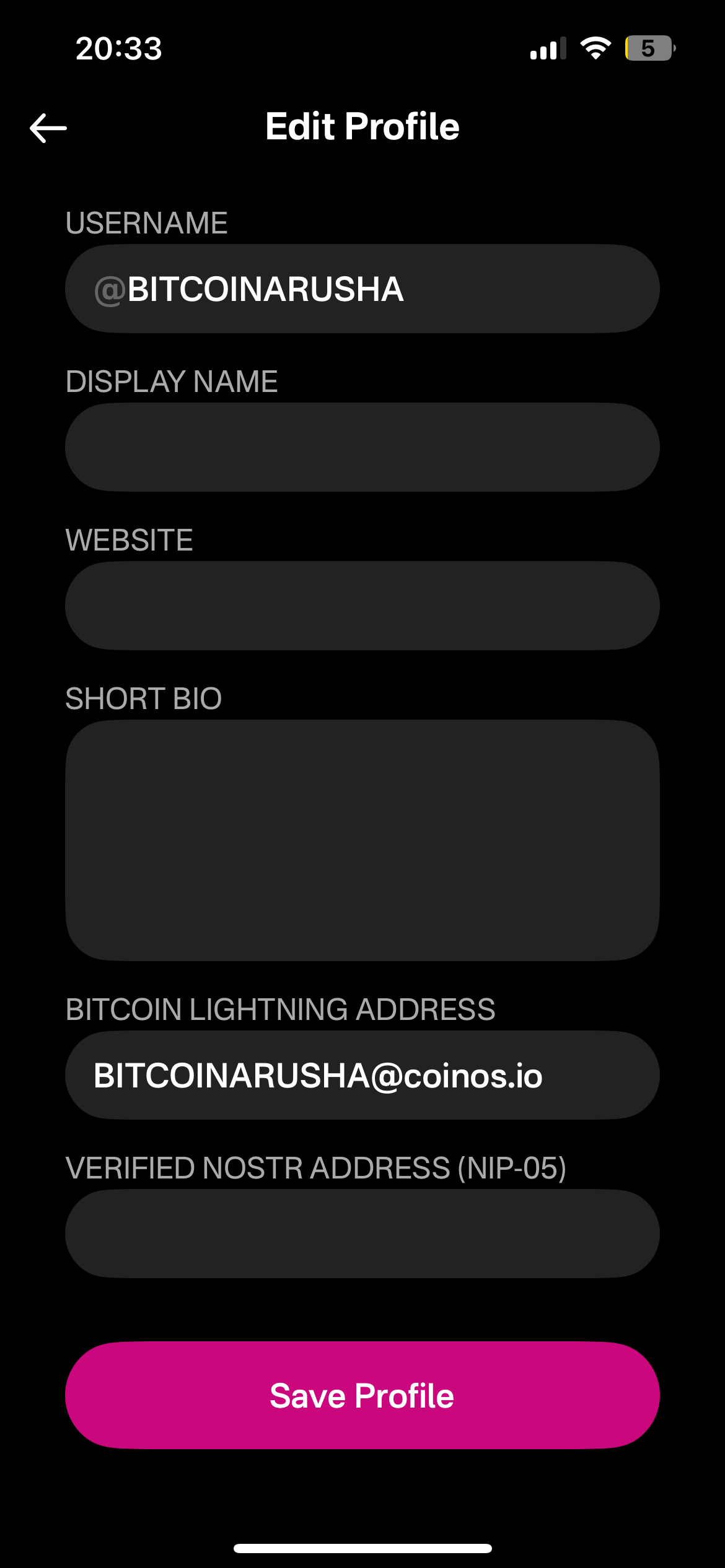Edit the username field @BITCOINARUSHA
Viewport: 725px width, 1568px height.
tap(362, 289)
